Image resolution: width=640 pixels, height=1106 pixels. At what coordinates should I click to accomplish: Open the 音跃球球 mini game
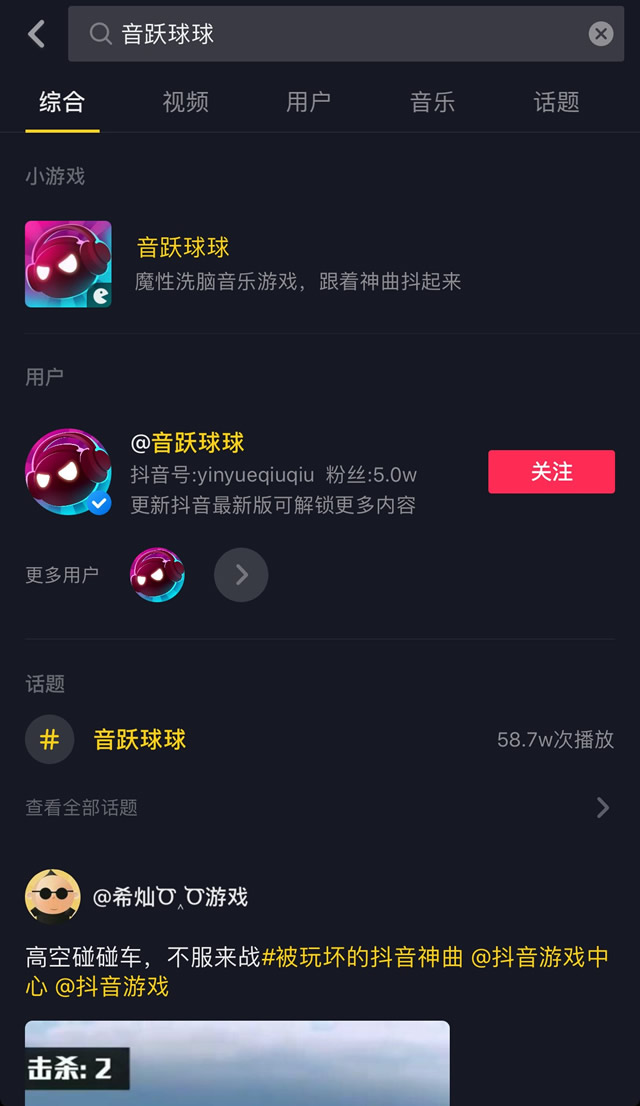tap(183, 248)
